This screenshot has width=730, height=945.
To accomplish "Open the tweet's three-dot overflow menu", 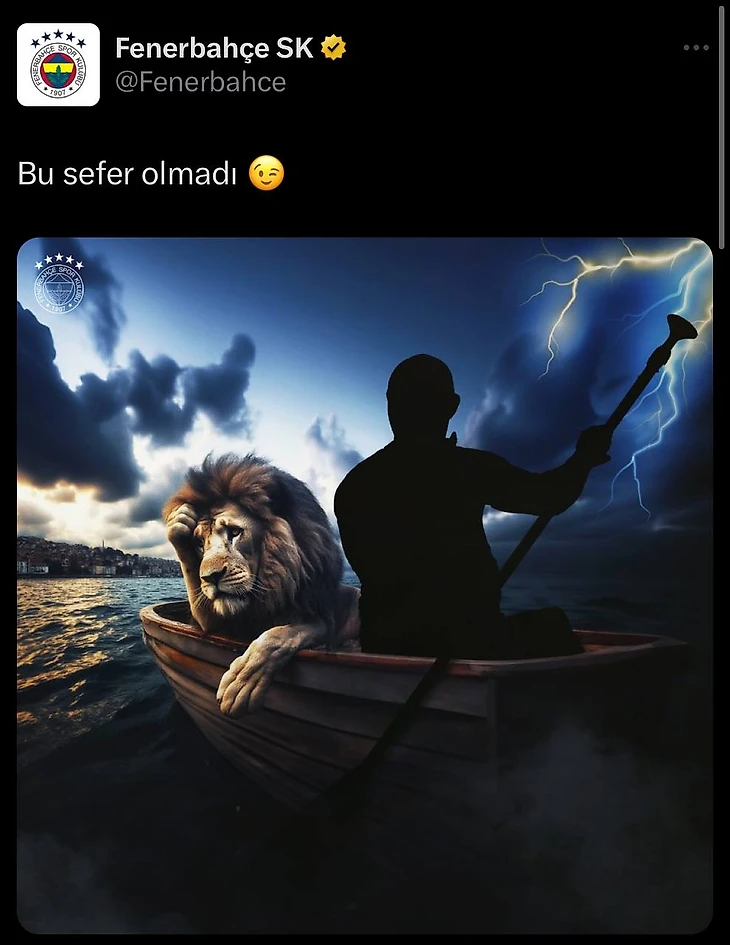I will point(696,48).
